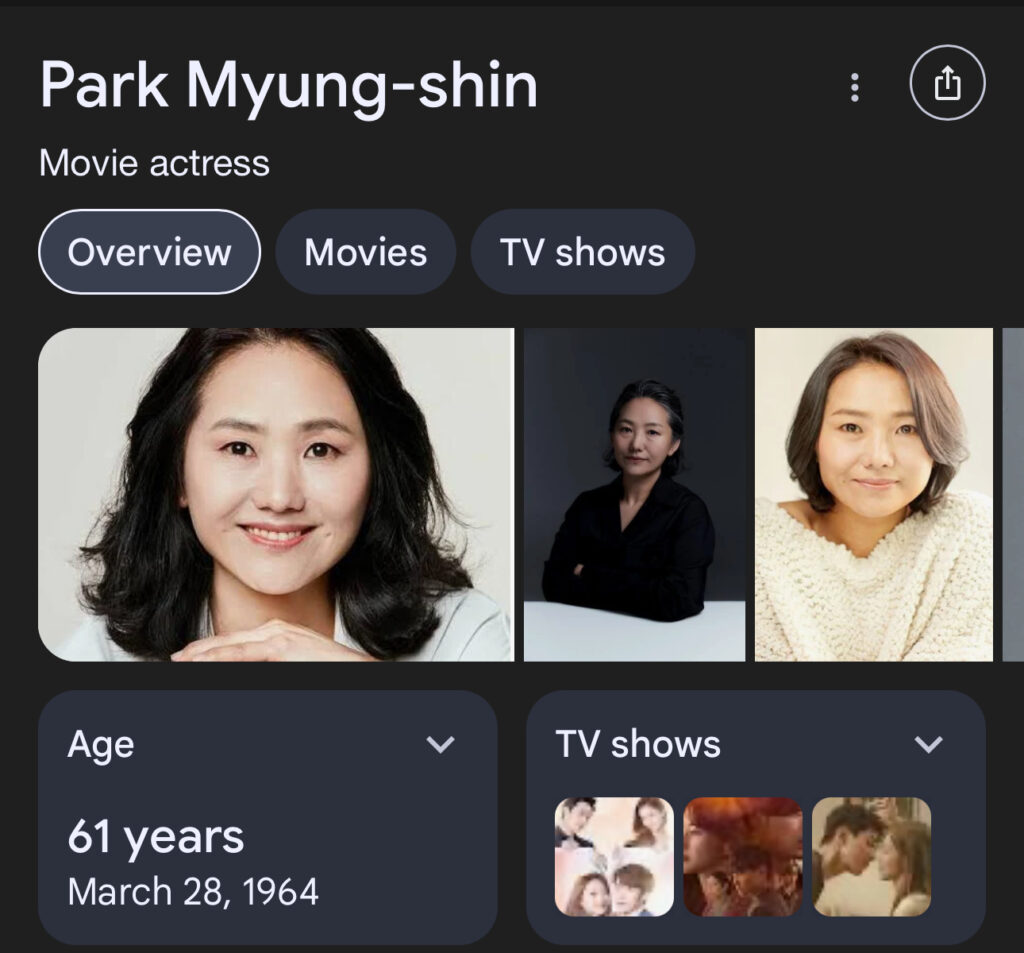The image size is (1024, 953).
Task: Open the three-dot overflow menu
Action: pyautogui.click(x=854, y=88)
